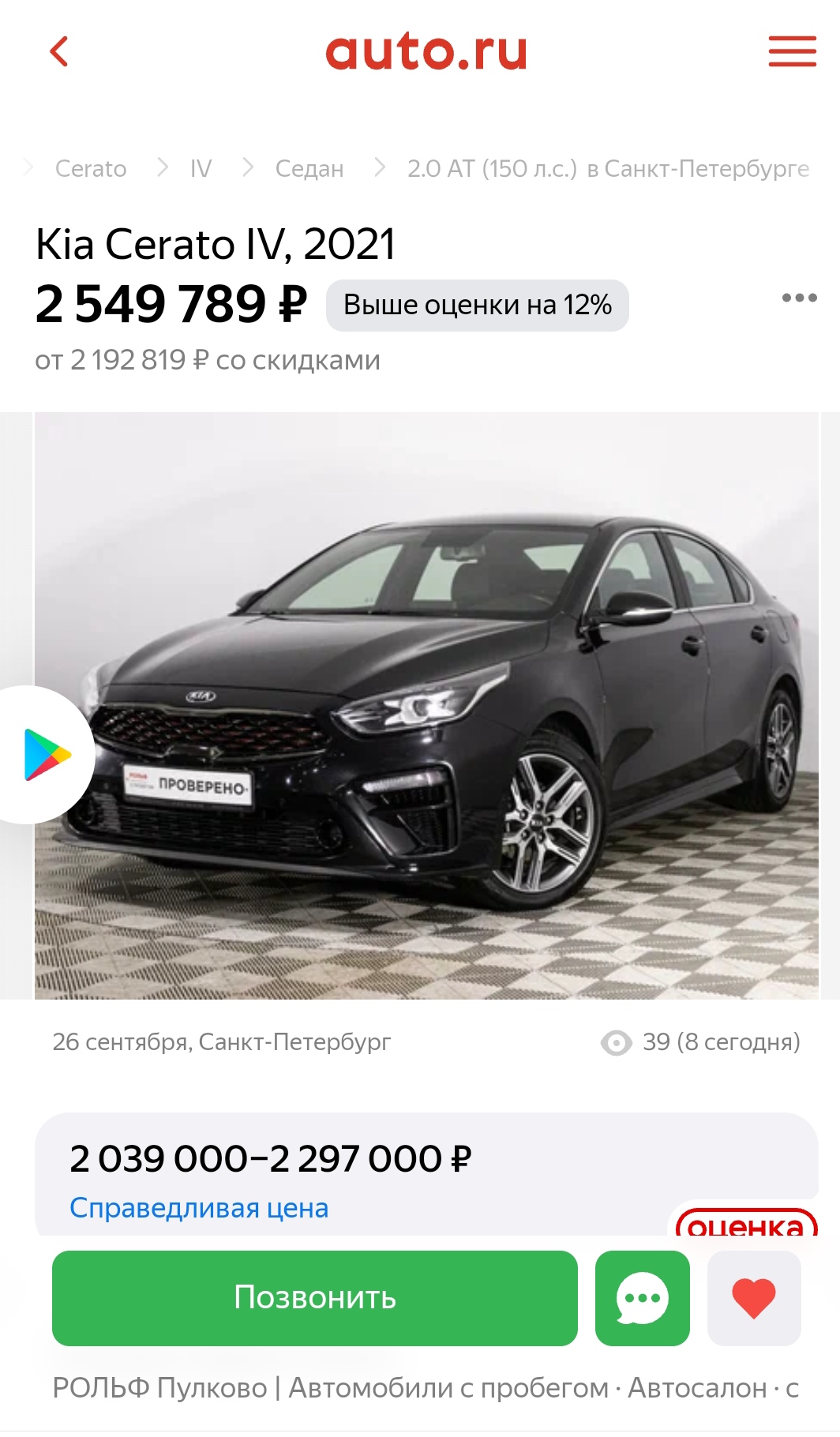Add this car to favorites
The image size is (840, 1437).
[x=754, y=1298]
